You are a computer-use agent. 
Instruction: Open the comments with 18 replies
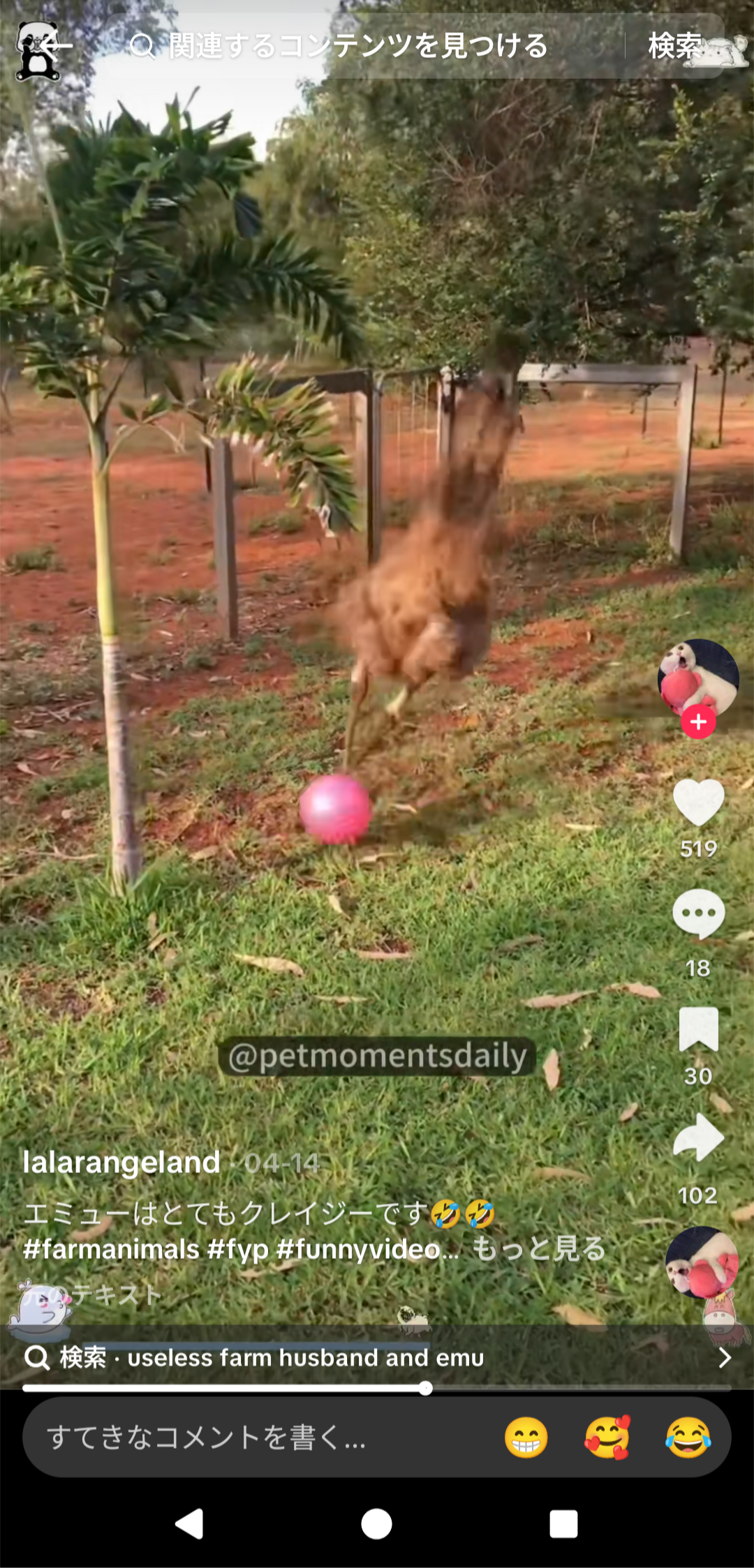698,914
